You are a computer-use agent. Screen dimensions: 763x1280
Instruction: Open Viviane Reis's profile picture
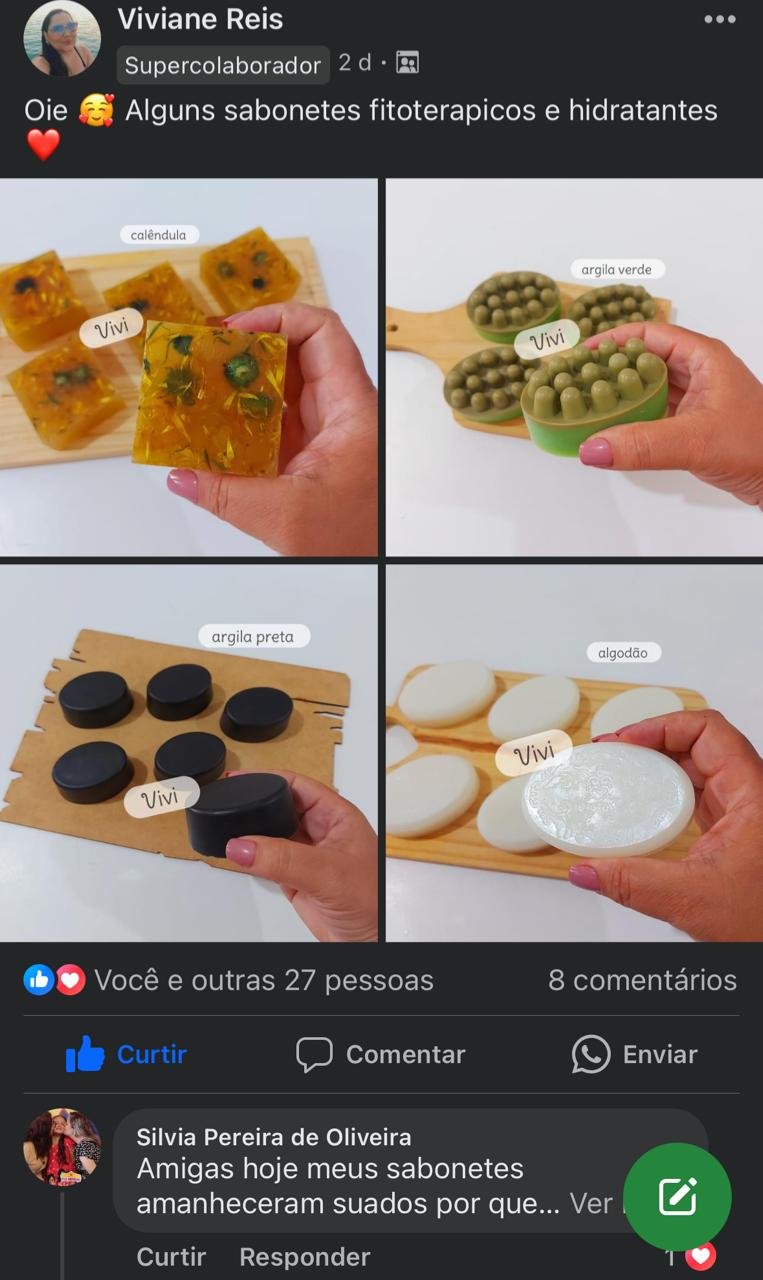pos(62,39)
